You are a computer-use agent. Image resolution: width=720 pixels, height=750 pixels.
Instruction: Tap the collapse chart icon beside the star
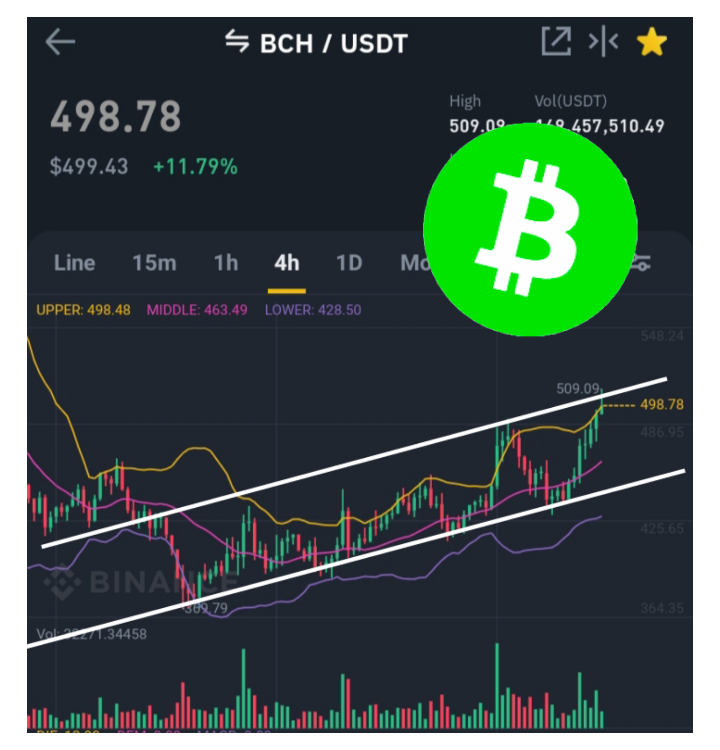(603, 42)
